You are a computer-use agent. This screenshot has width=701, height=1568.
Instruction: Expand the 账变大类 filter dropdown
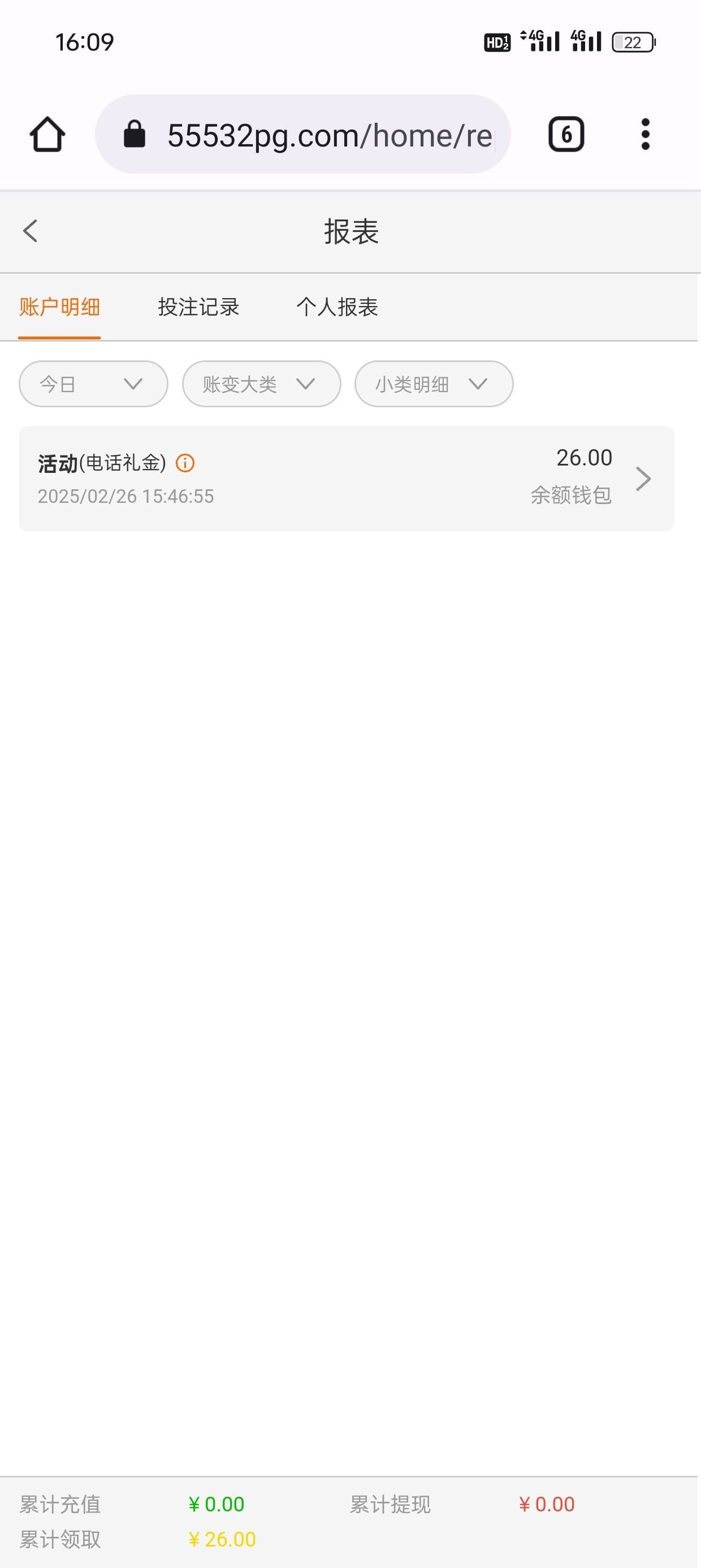point(261,384)
